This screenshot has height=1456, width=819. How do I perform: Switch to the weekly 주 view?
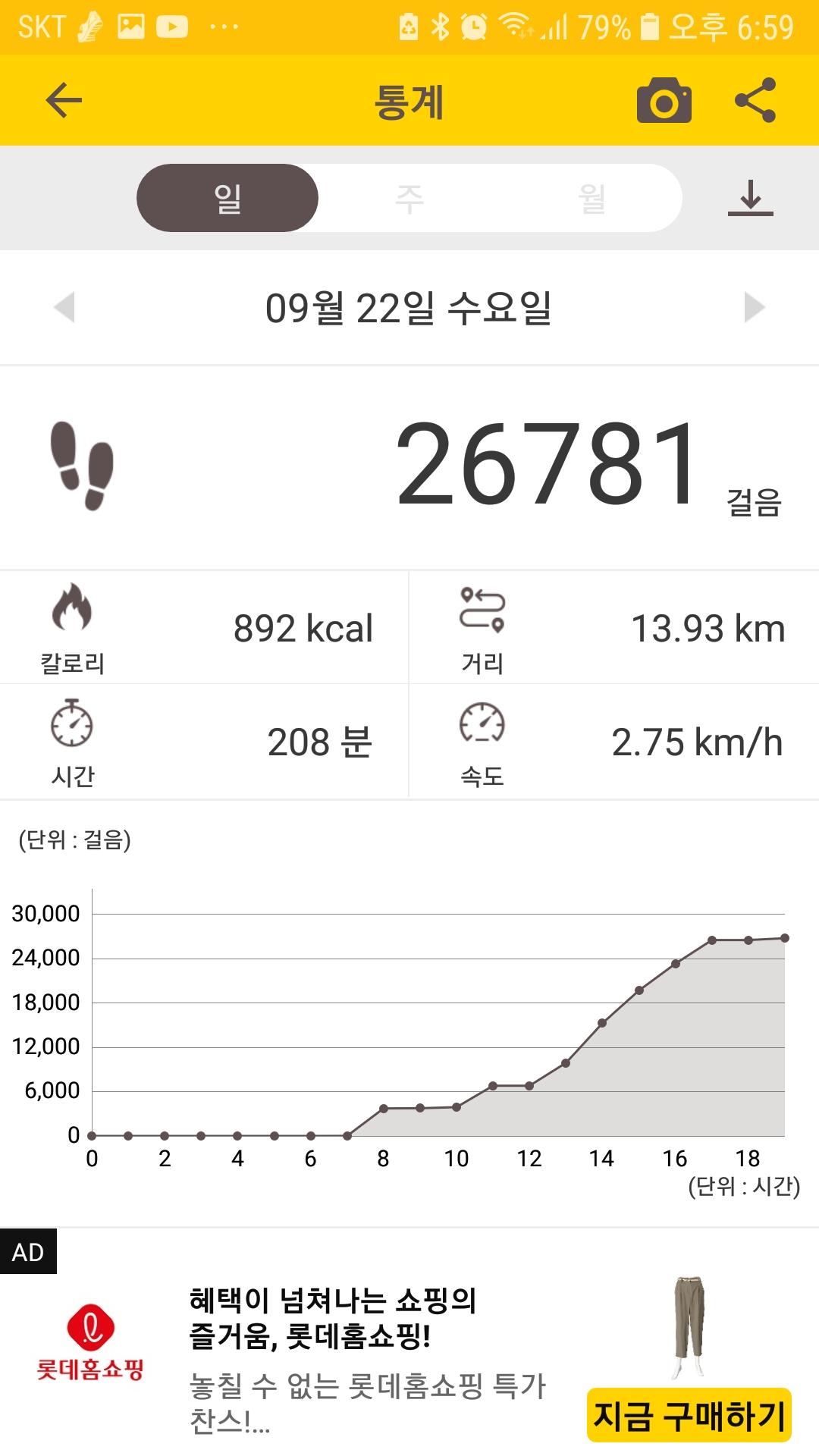tap(409, 198)
